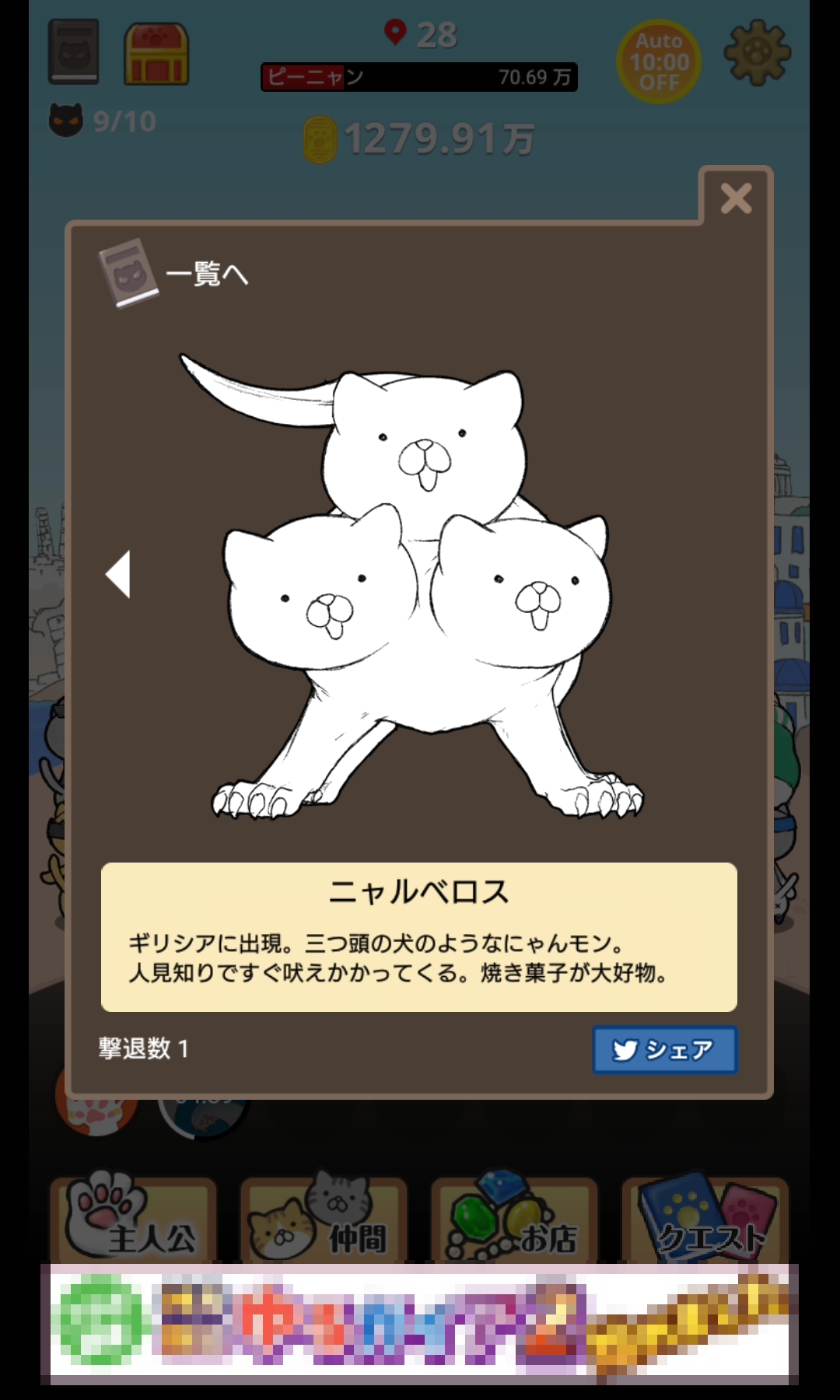Tap the pixelated ad banner
Screen dimensions: 840x1400
(420, 1324)
